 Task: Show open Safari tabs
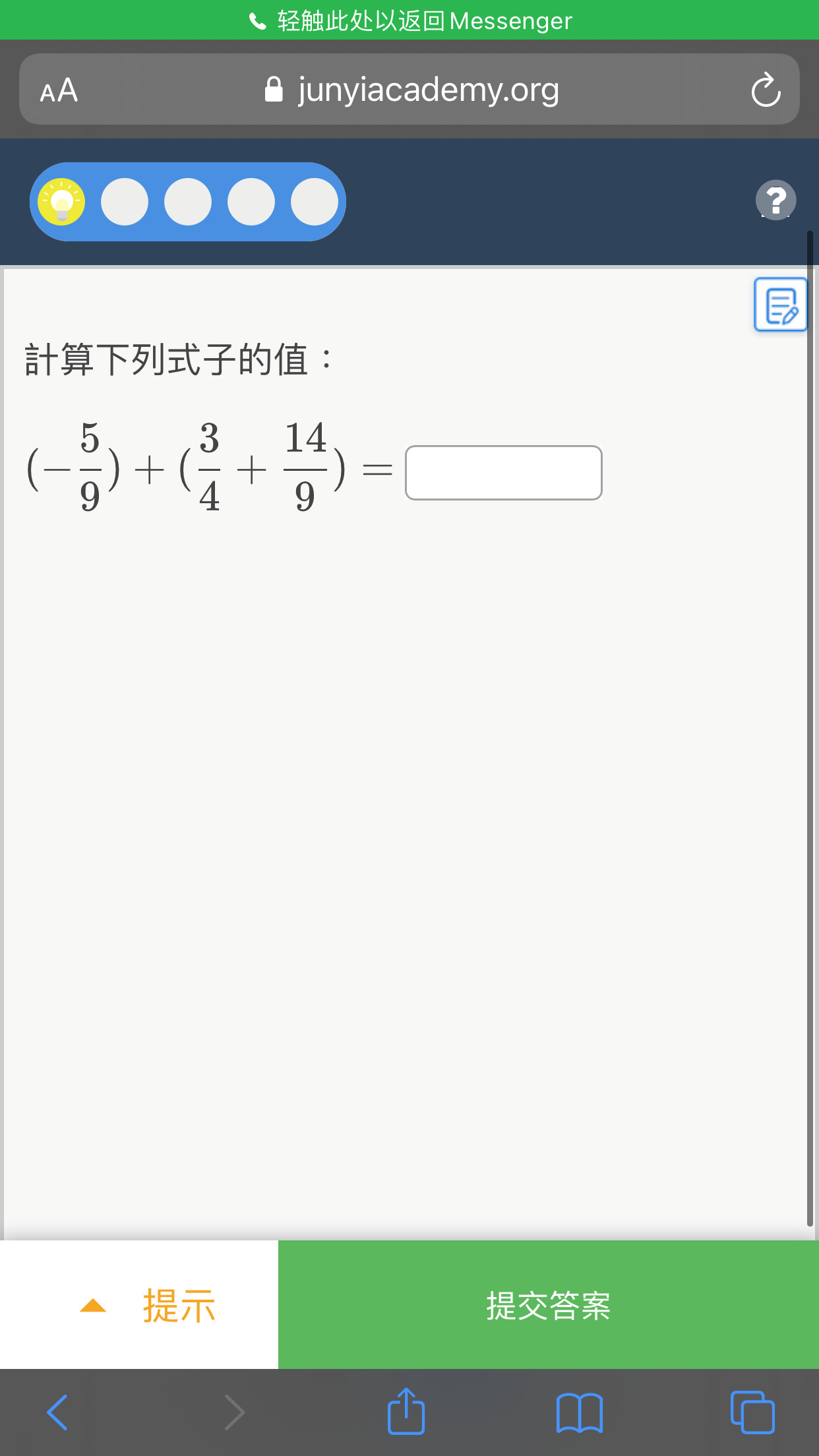[752, 1412]
